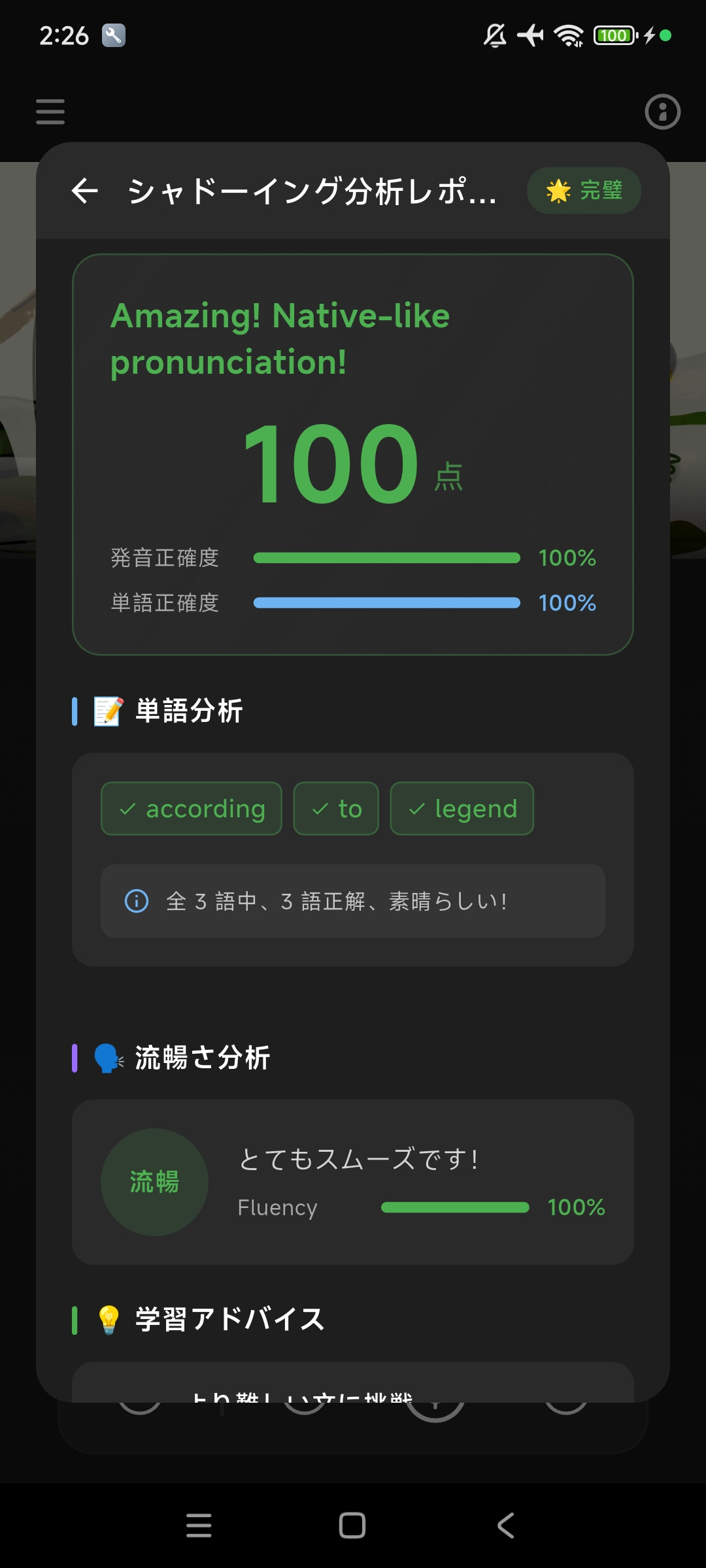This screenshot has width=706, height=1568.
Task: Go to the system home screen
Action: [352, 1526]
